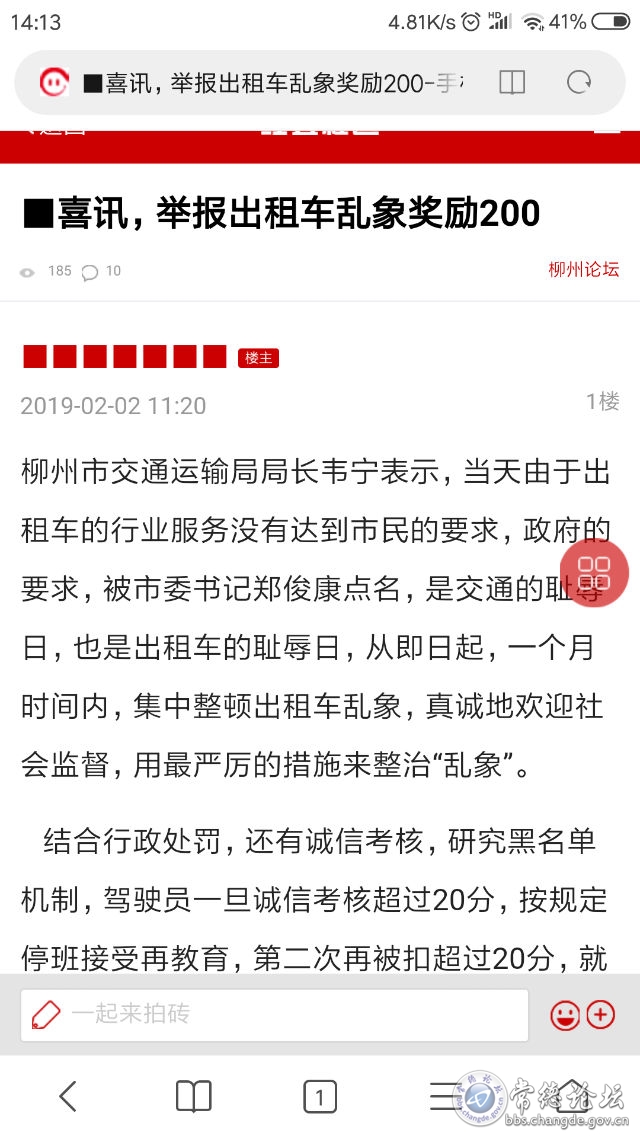640x1137 pixels.
Task: Open the browser menu
Action: (445, 1096)
